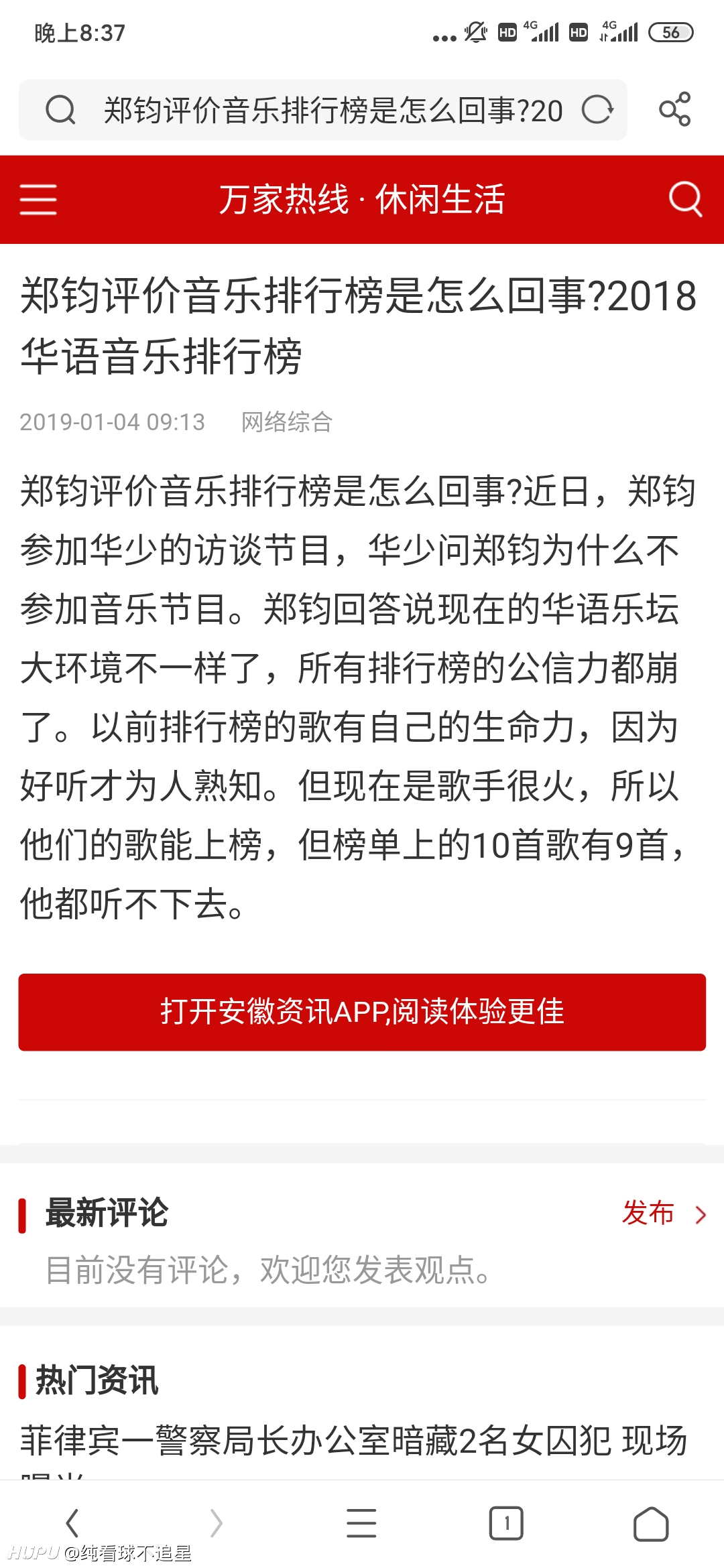Open site search in the red header

tap(686, 199)
